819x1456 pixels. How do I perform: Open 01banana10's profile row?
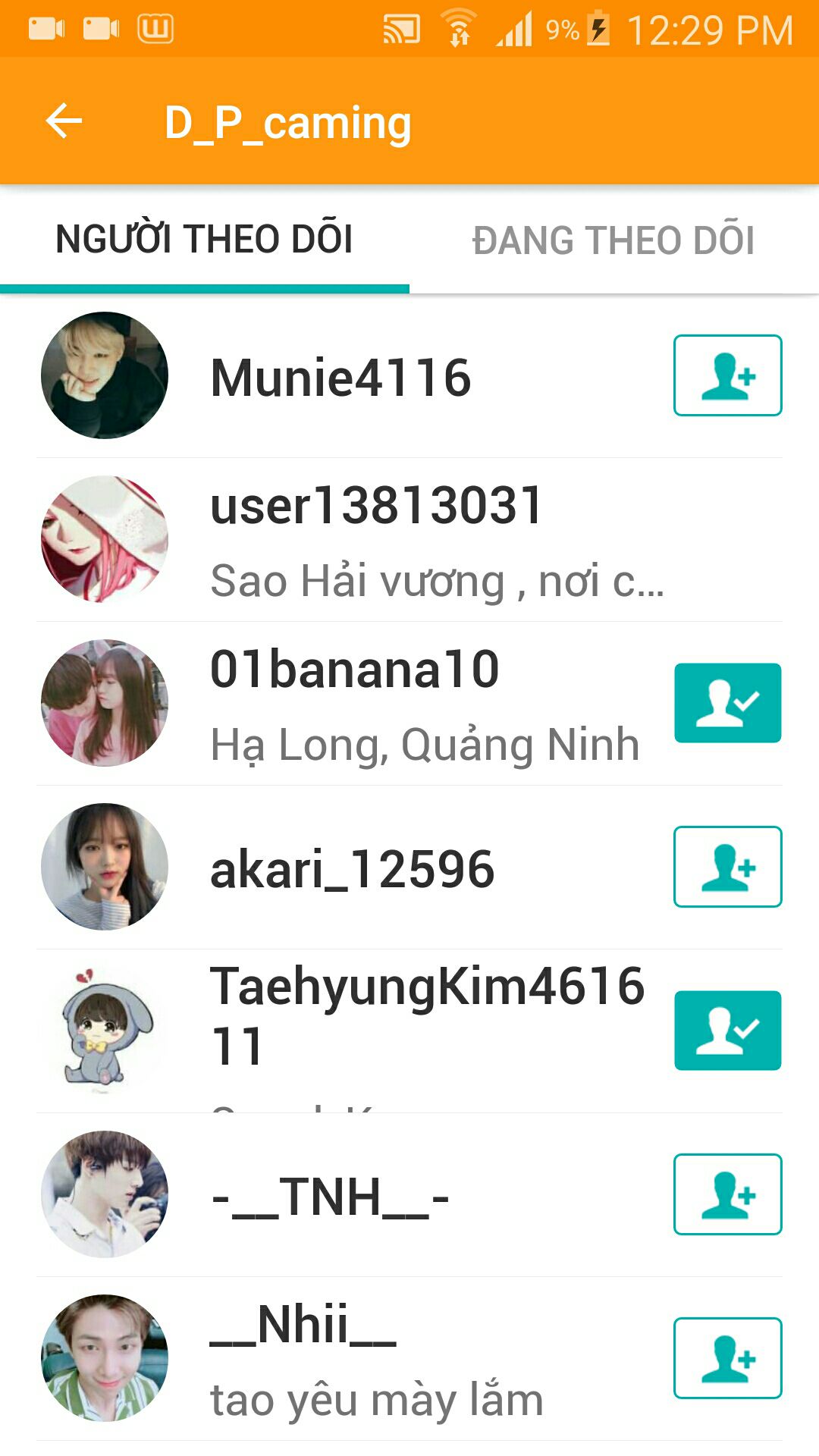[354, 703]
